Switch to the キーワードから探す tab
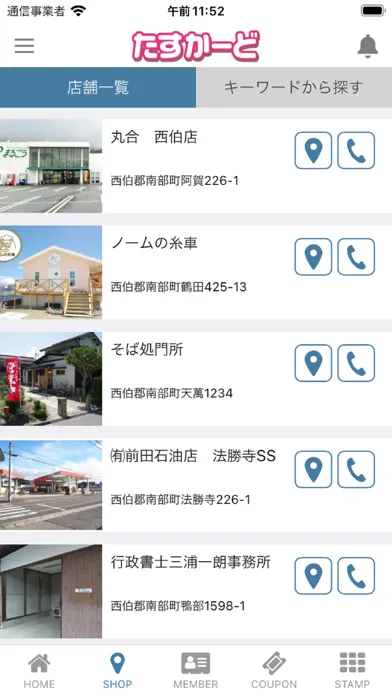 pyautogui.click(x=294, y=87)
